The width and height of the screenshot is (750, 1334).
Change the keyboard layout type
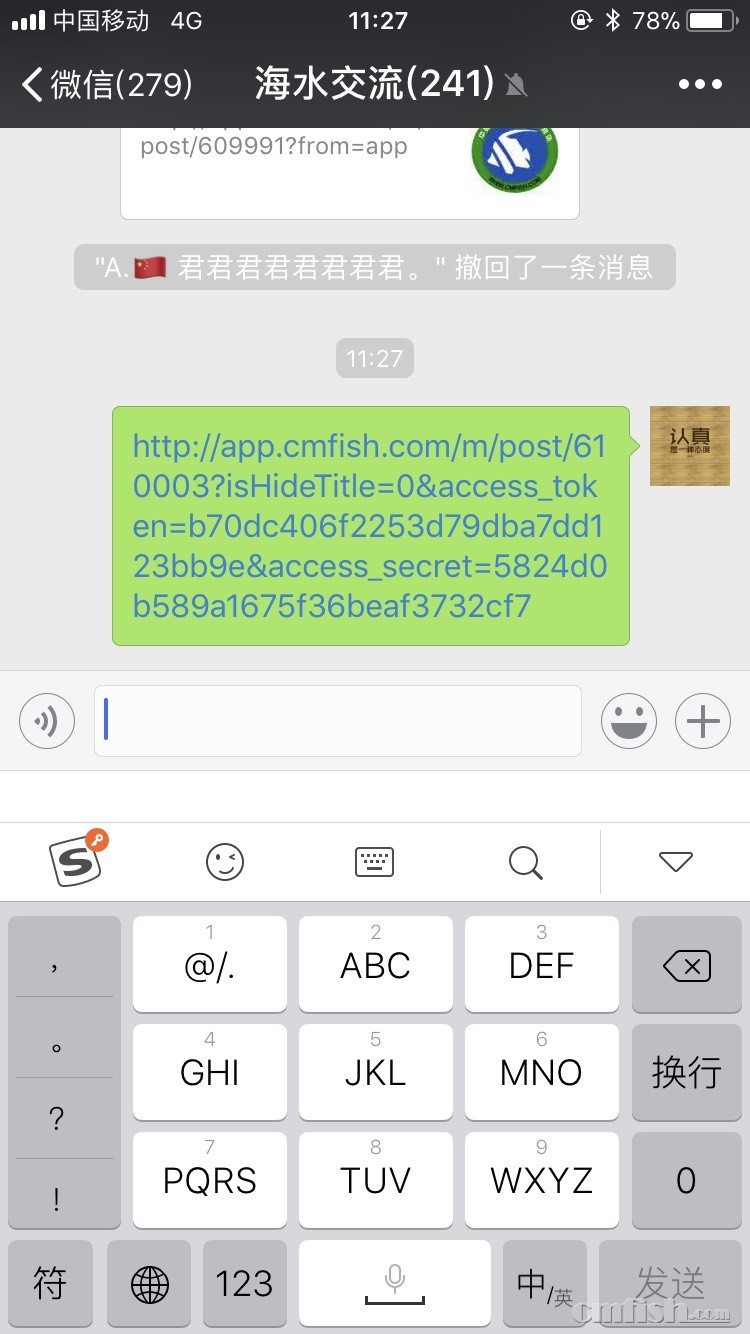pos(375,861)
